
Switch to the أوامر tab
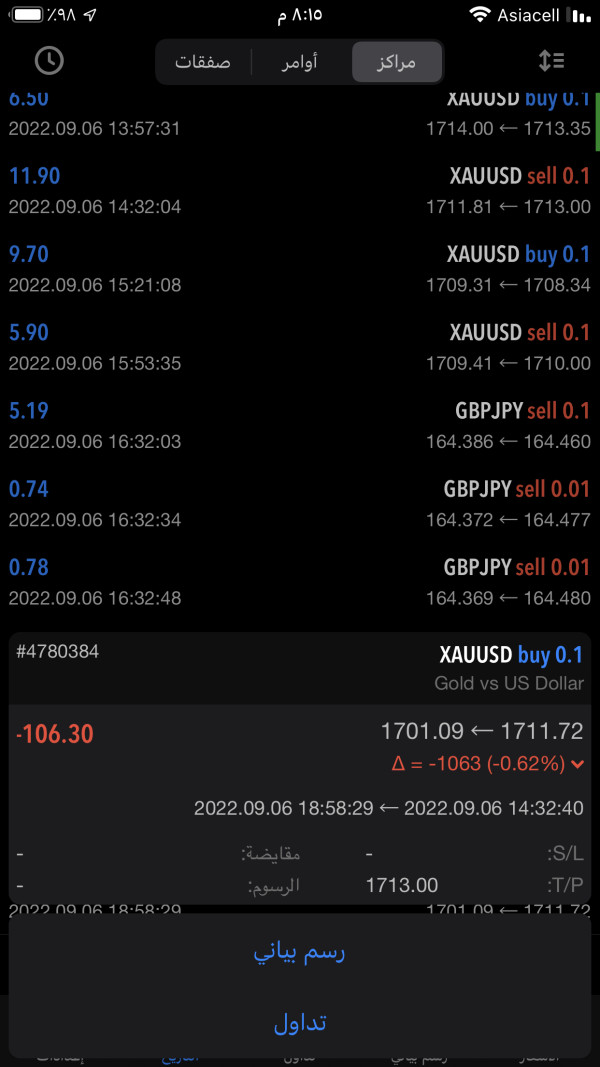(x=300, y=62)
